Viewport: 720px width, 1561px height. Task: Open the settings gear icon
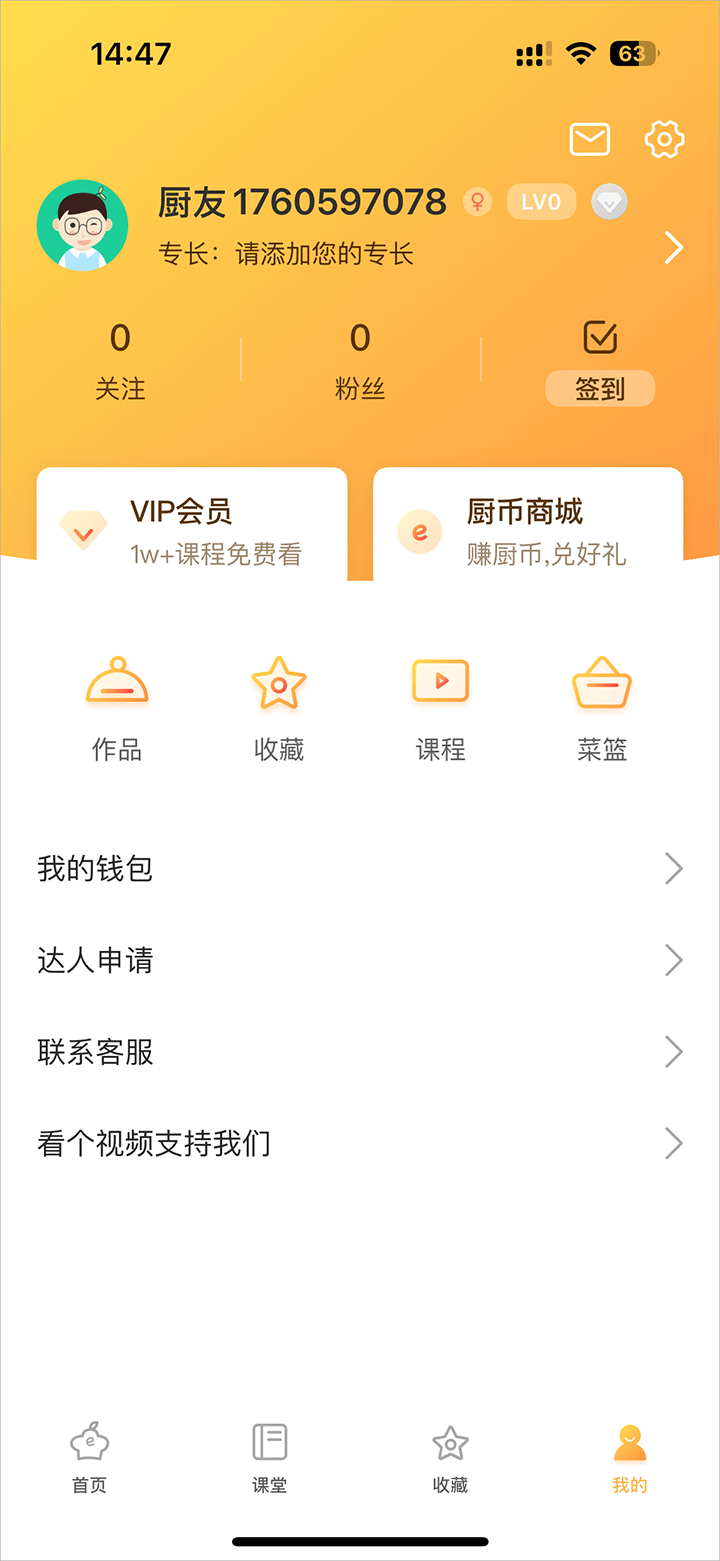(x=664, y=139)
